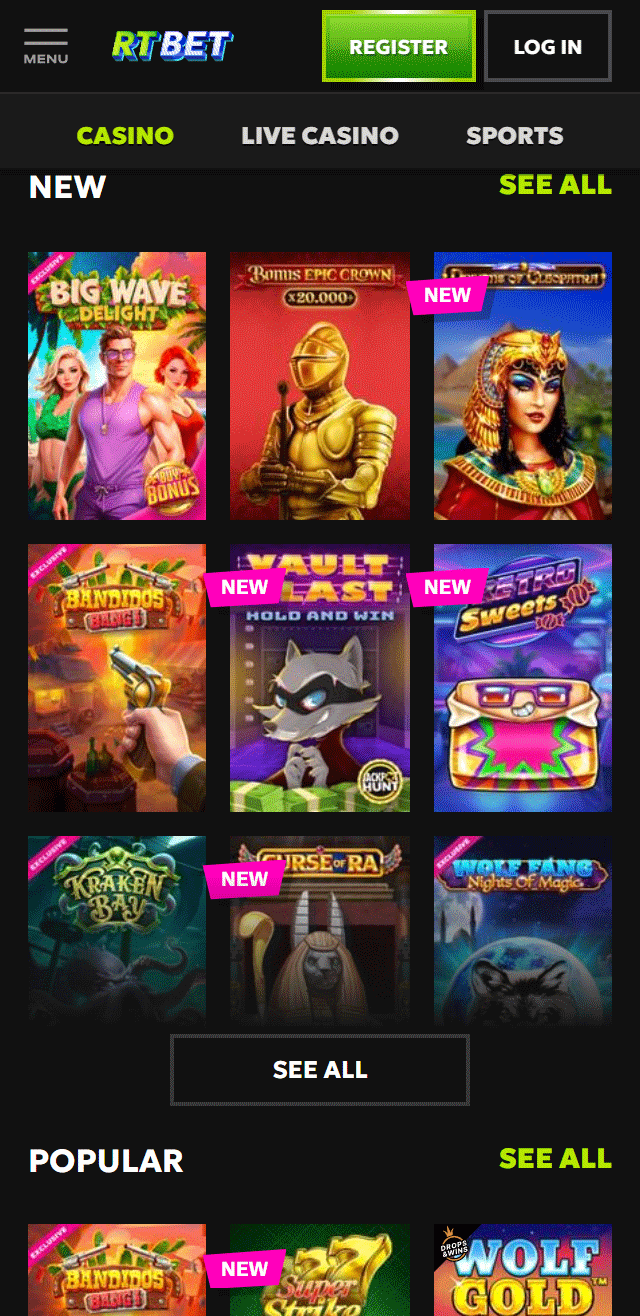Tap the outlined See All button
640x1316 pixels.
click(320, 1070)
